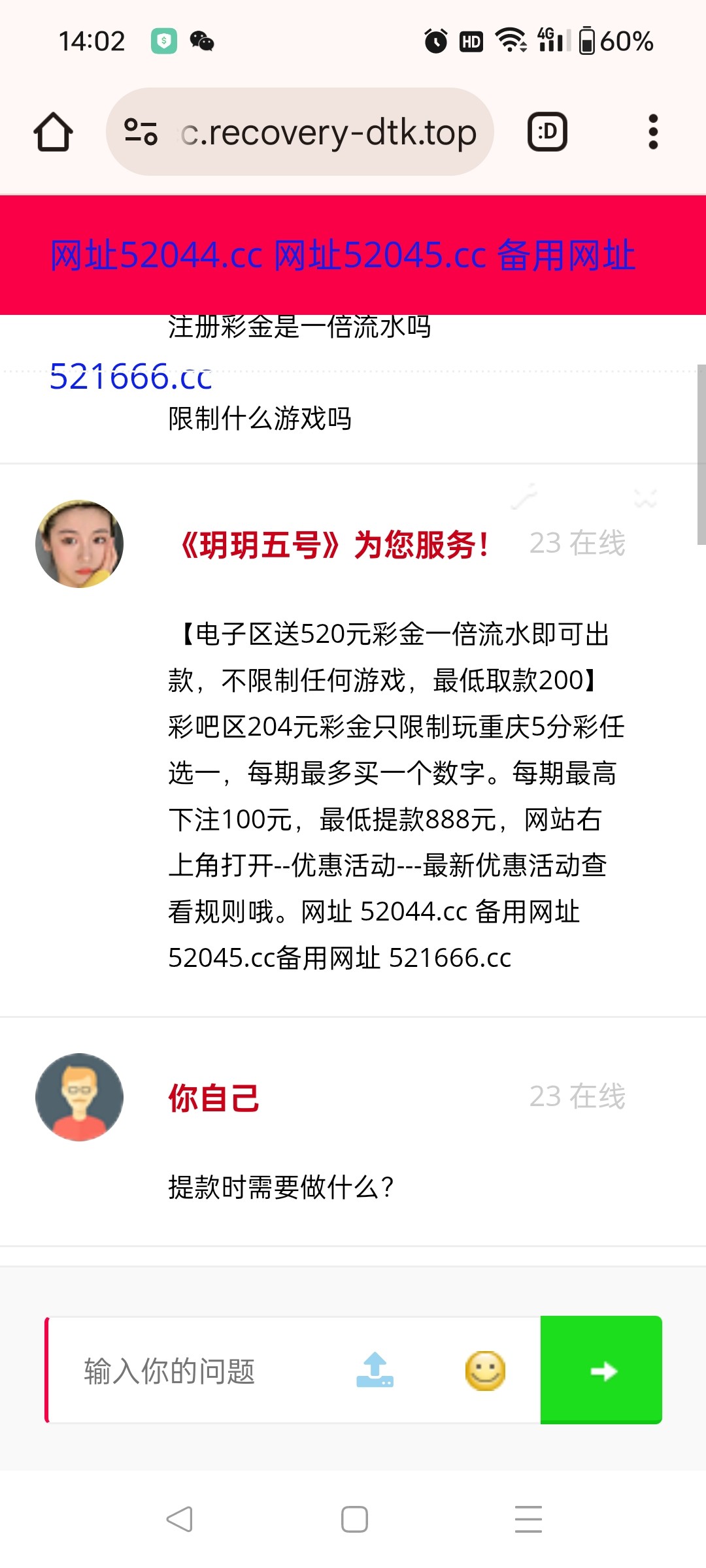Open recent apps from navigation bar

pos(528,1519)
